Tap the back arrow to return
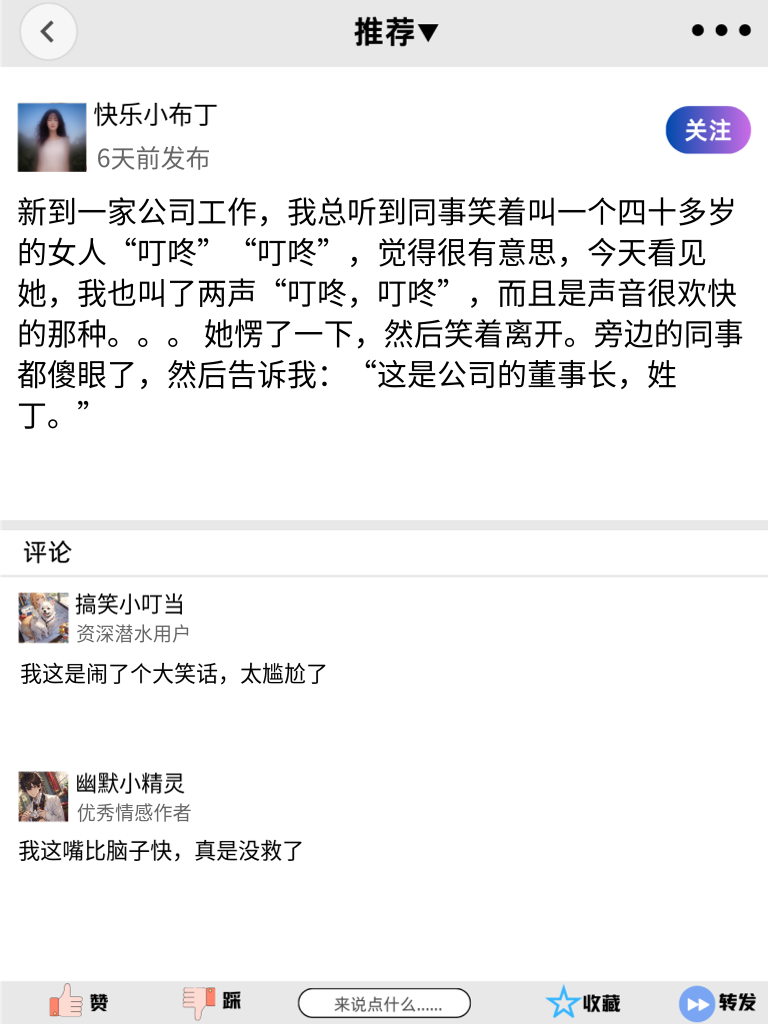The width and height of the screenshot is (768, 1024). [47, 31]
